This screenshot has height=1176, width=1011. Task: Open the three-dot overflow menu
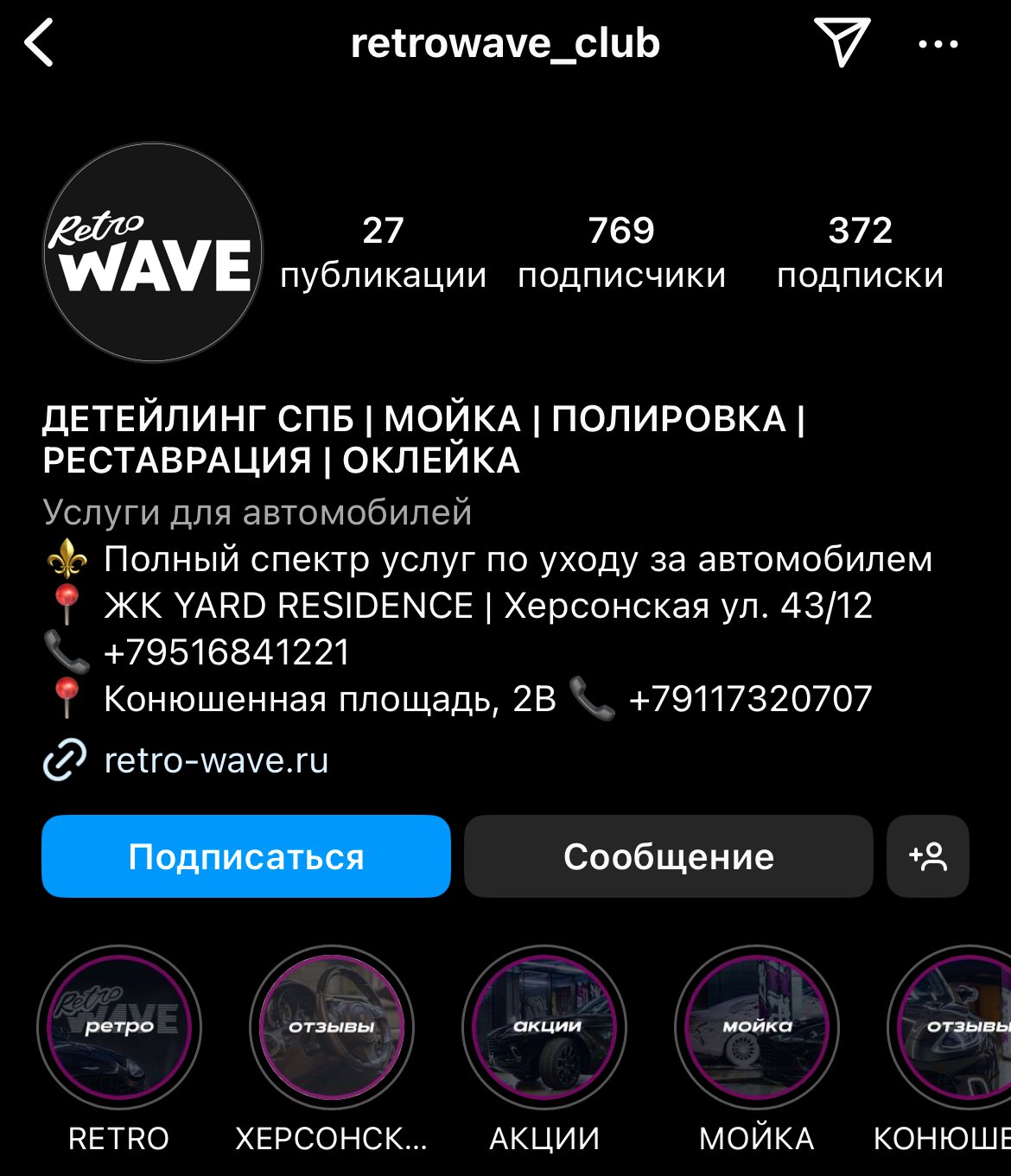938,44
